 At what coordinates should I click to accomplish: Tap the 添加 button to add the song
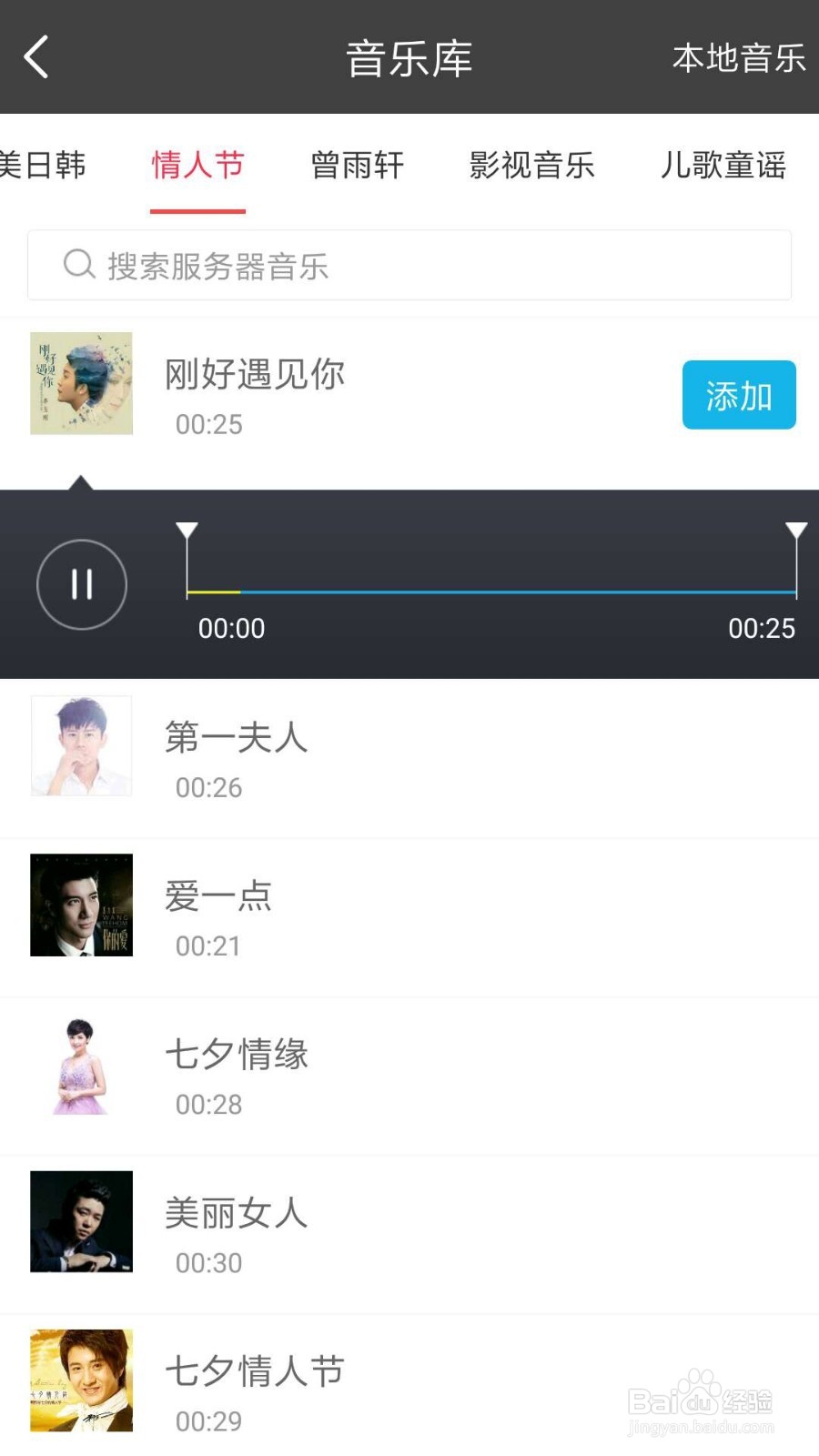[x=739, y=395]
